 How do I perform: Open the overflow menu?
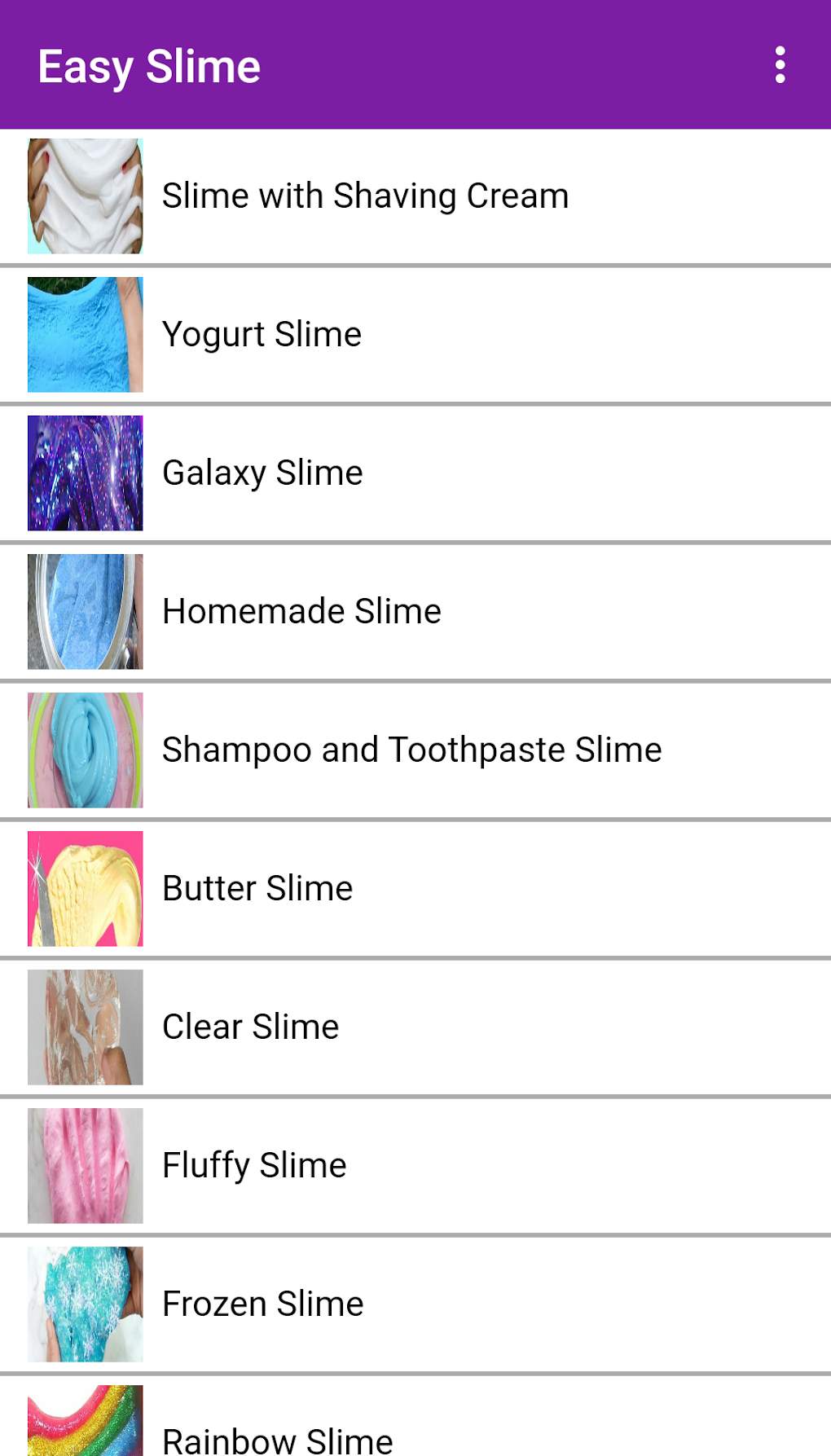780,65
